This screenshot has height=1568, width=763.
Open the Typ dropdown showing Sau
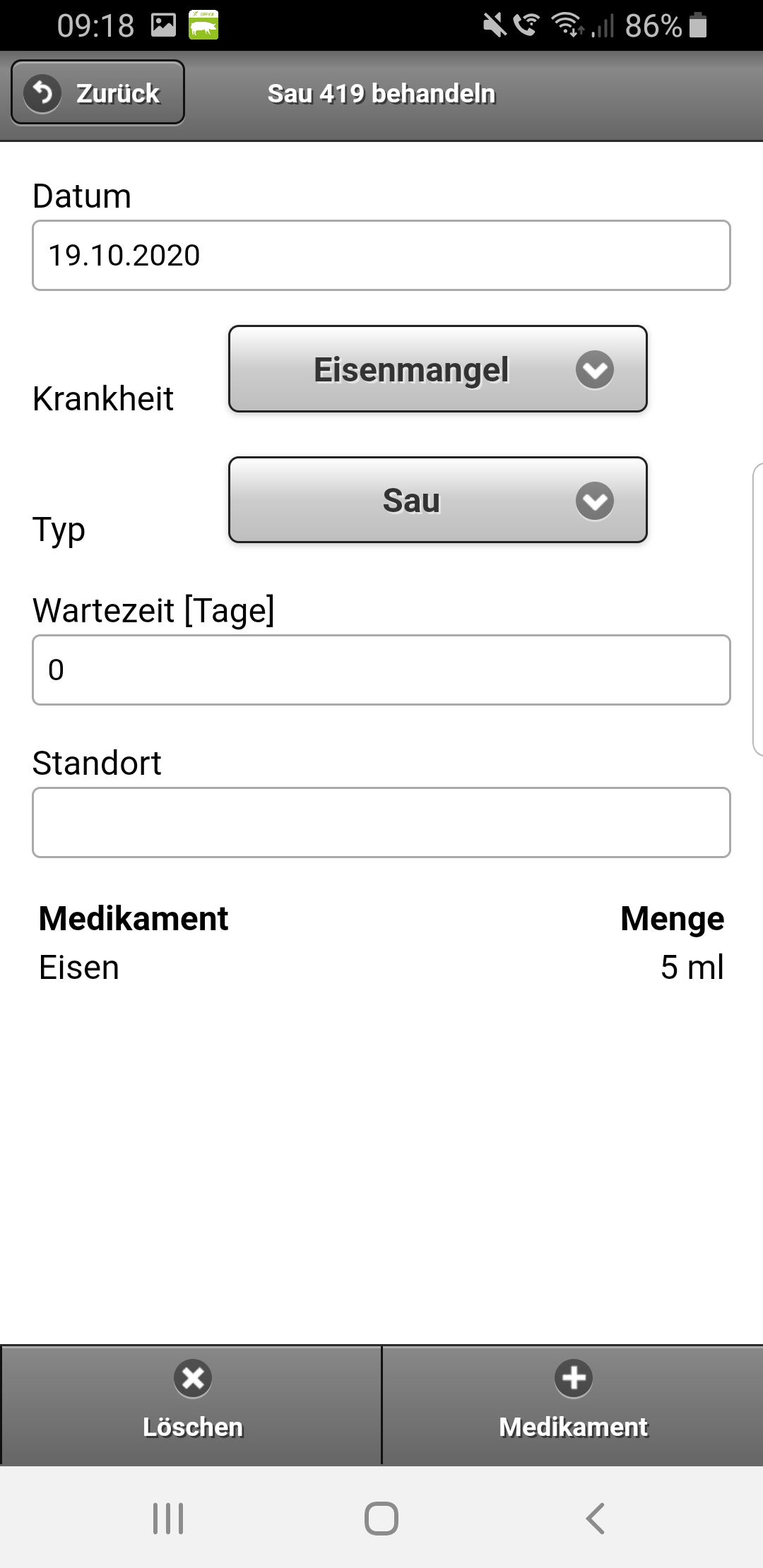[438, 499]
